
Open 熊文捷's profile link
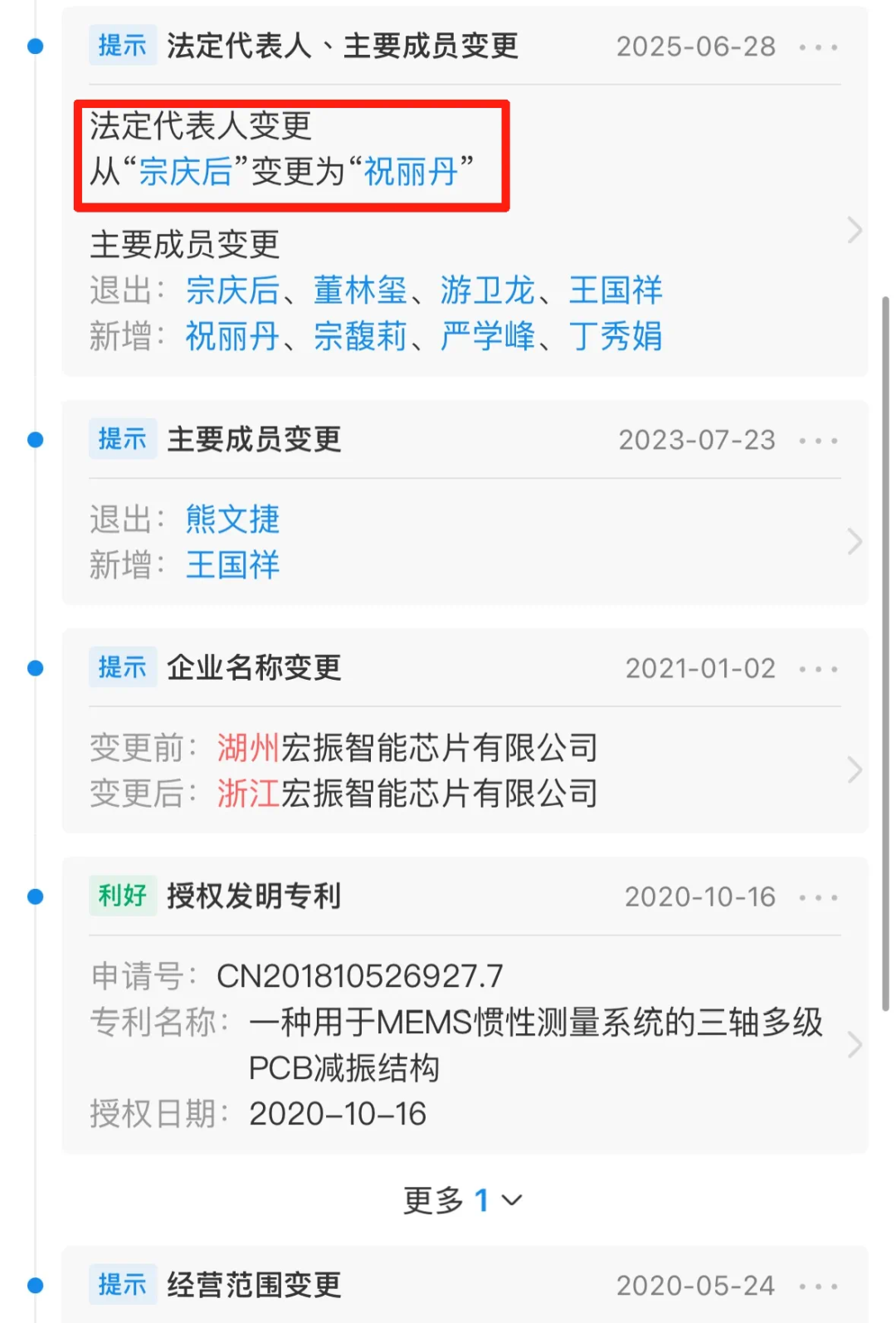[x=232, y=520]
